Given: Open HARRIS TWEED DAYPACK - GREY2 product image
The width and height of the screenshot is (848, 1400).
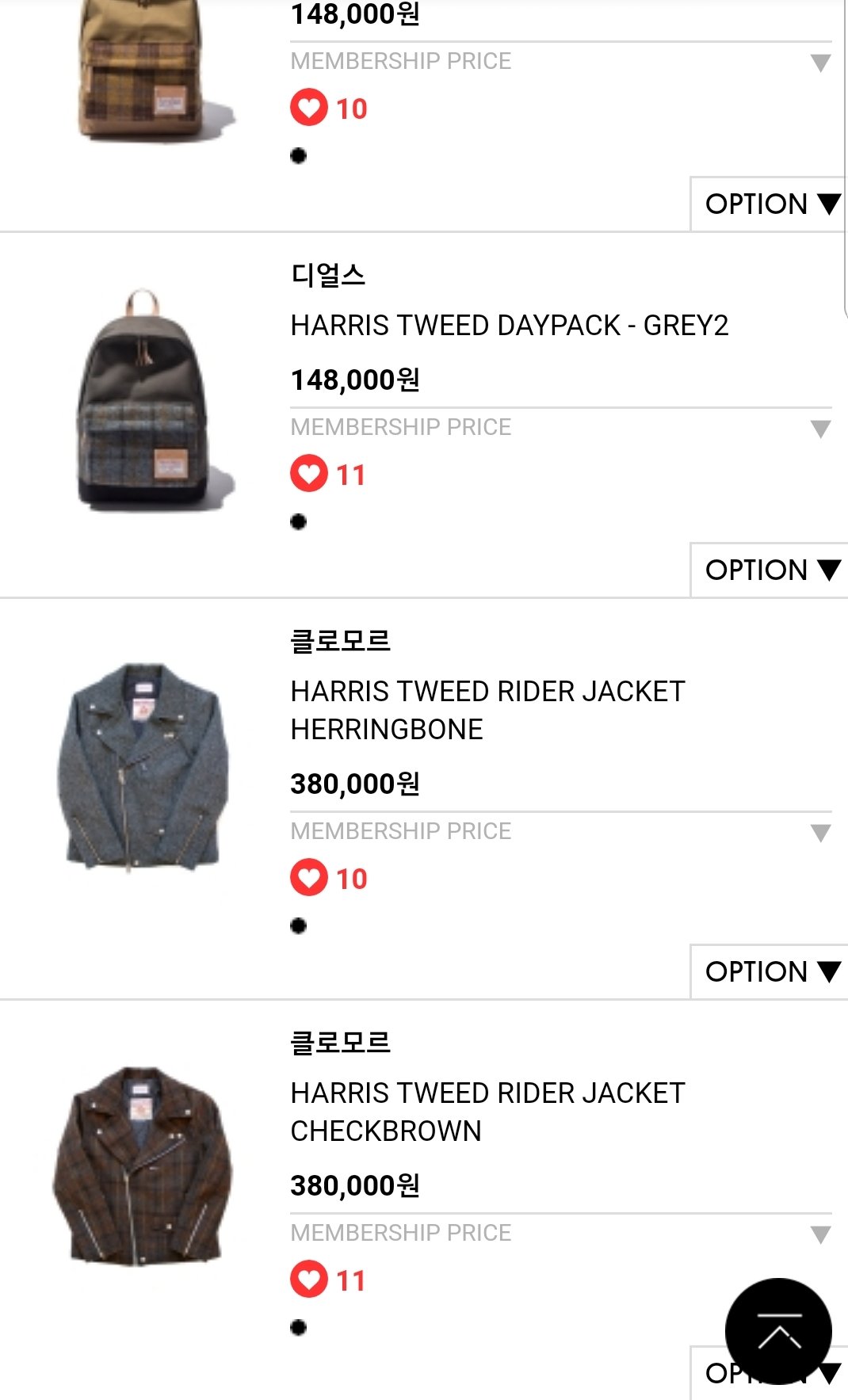Looking at the screenshot, I should pos(145,400).
